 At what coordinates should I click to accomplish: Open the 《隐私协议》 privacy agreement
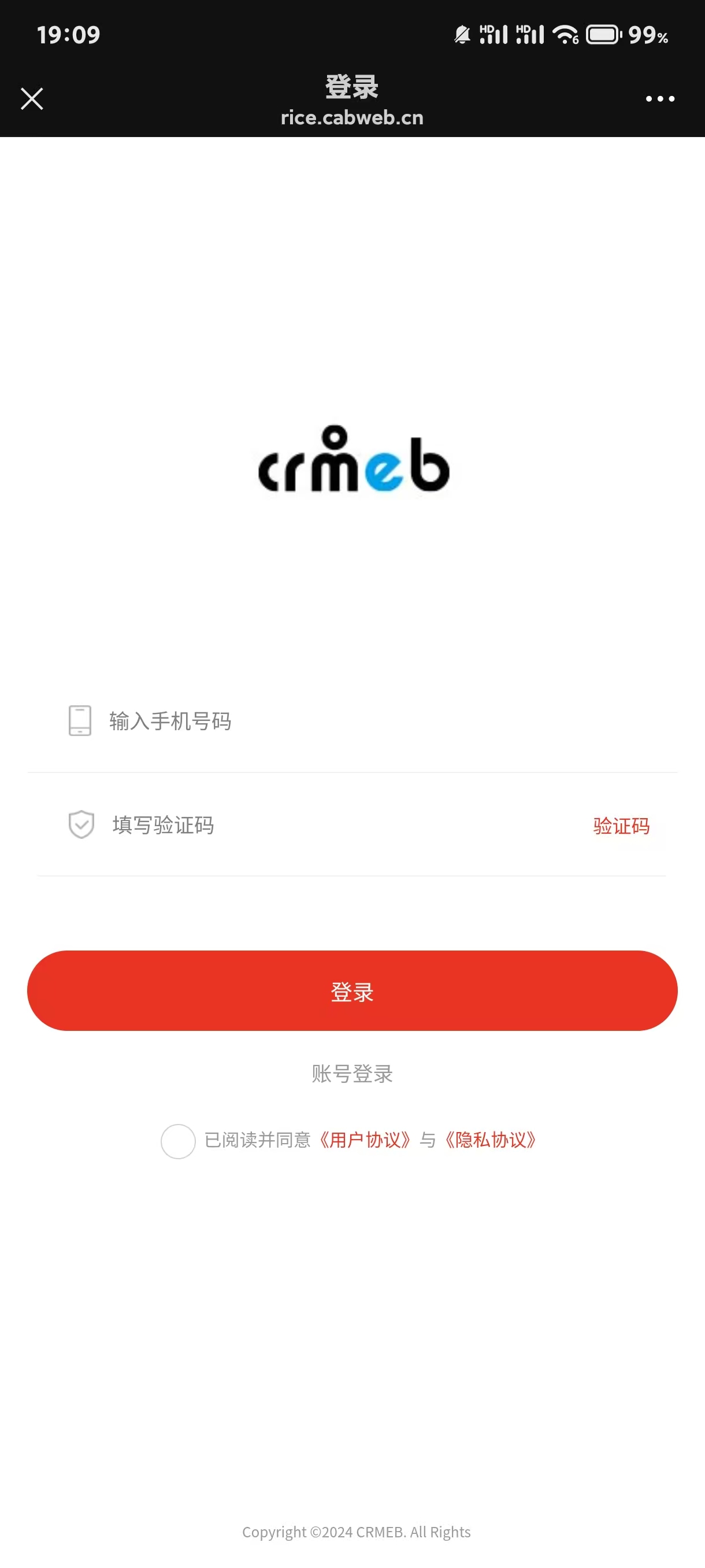(491, 1140)
